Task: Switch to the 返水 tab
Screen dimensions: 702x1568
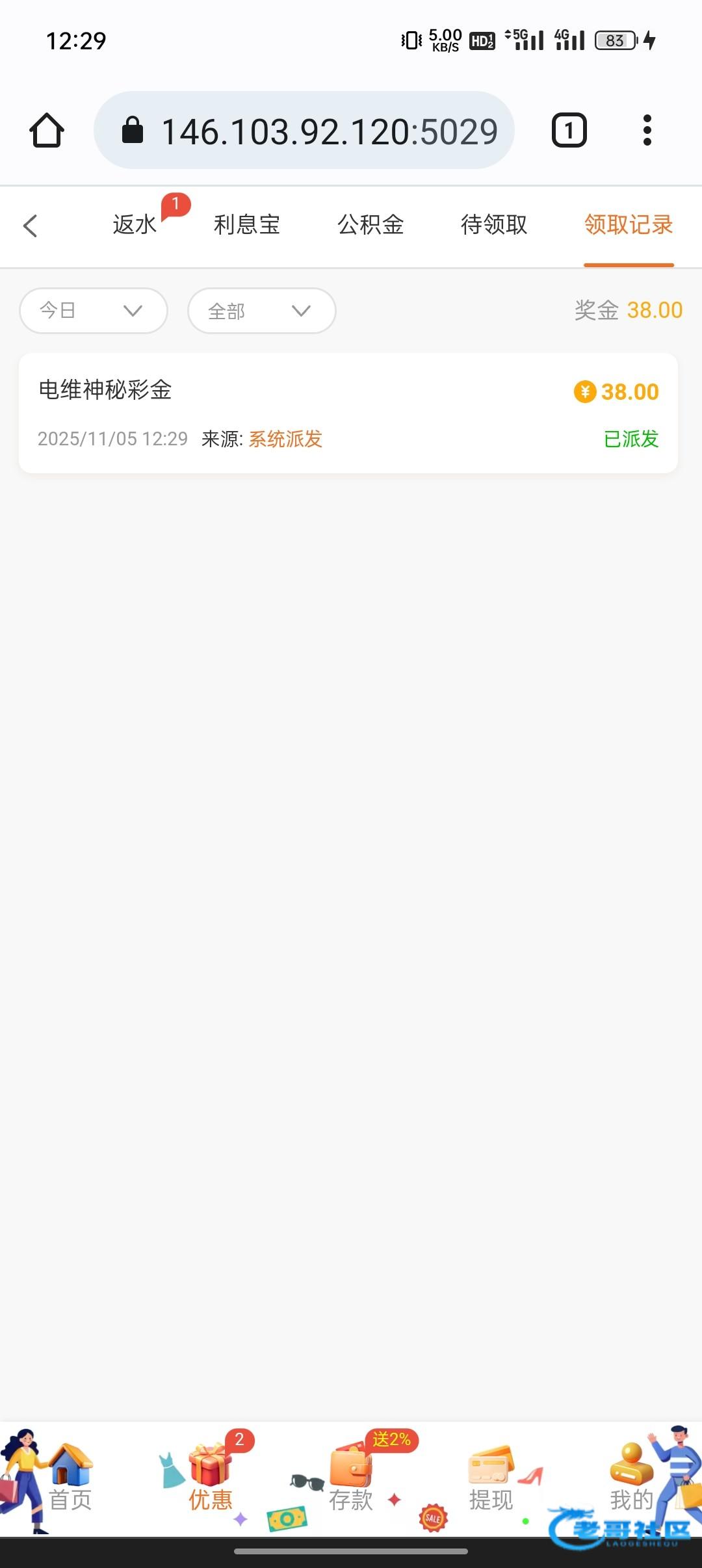Action: click(x=135, y=225)
